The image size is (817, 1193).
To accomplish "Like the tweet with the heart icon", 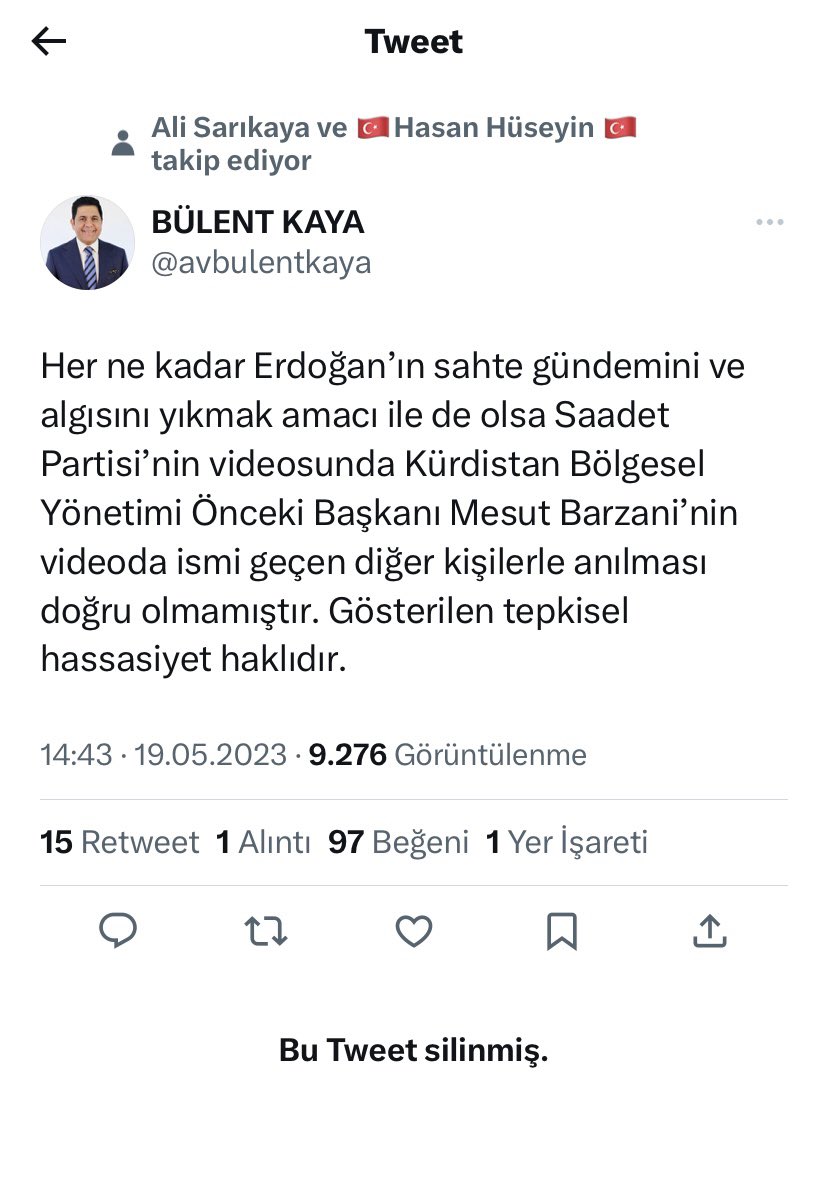I will pyautogui.click(x=413, y=931).
